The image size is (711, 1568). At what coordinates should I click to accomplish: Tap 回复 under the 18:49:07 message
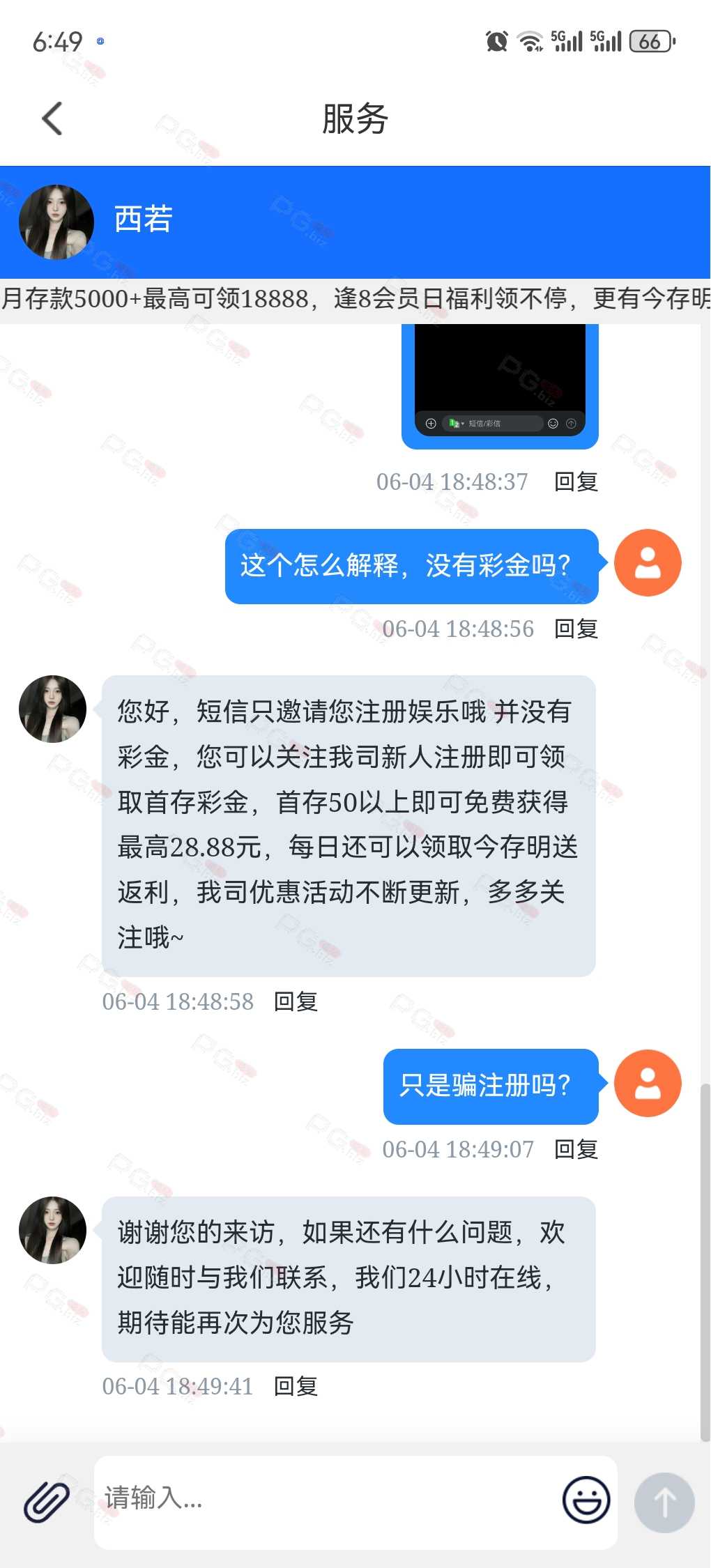(576, 1149)
